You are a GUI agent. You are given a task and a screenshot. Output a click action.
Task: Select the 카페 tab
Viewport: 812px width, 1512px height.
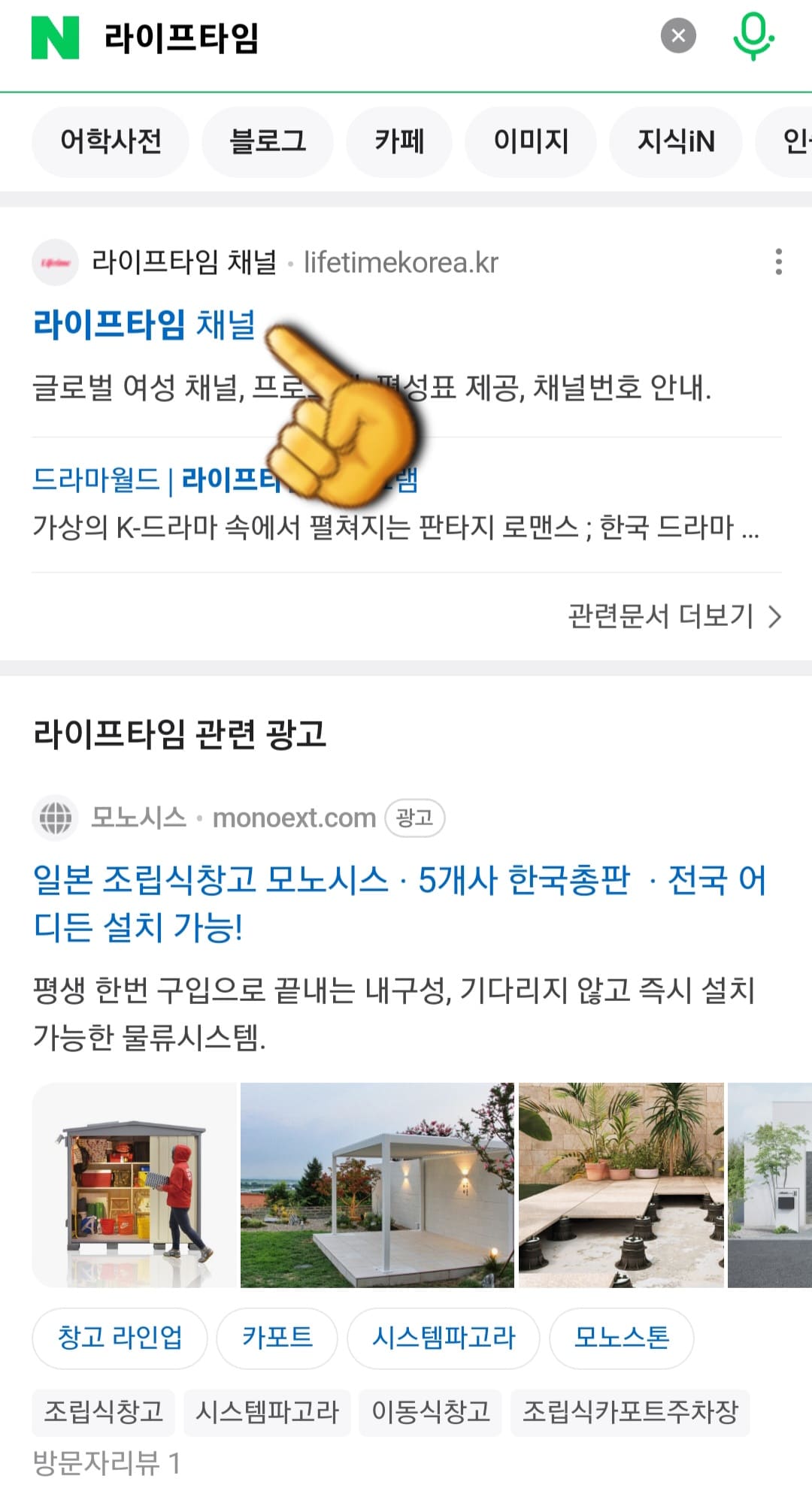point(399,142)
